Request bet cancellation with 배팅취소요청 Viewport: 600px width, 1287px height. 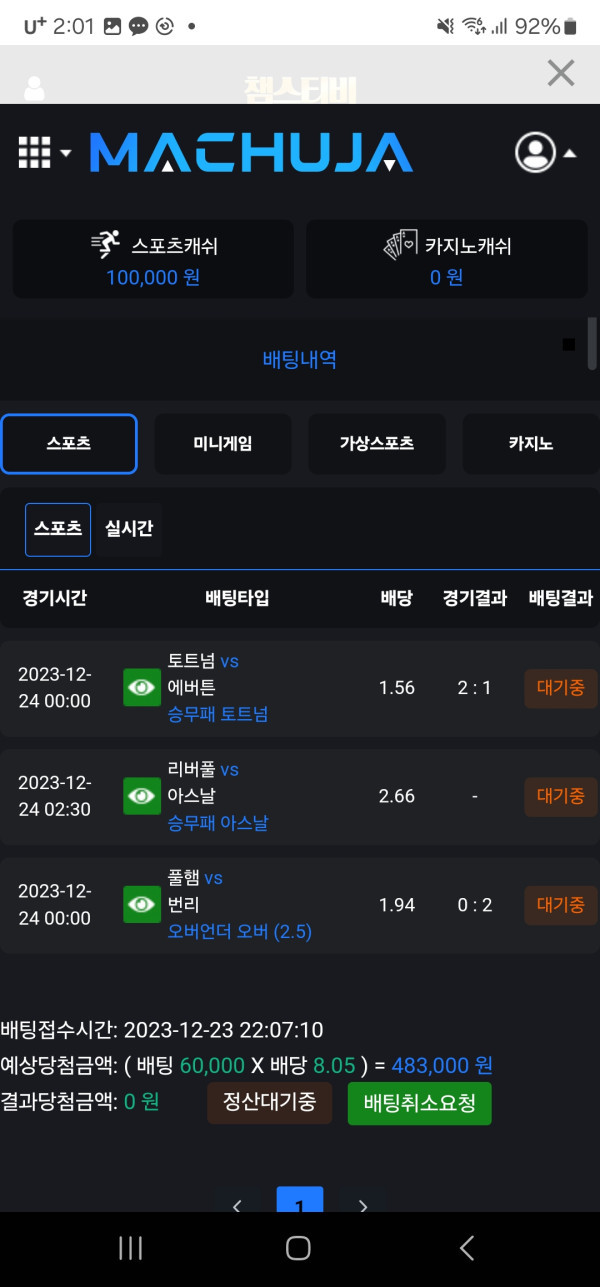pos(419,1103)
